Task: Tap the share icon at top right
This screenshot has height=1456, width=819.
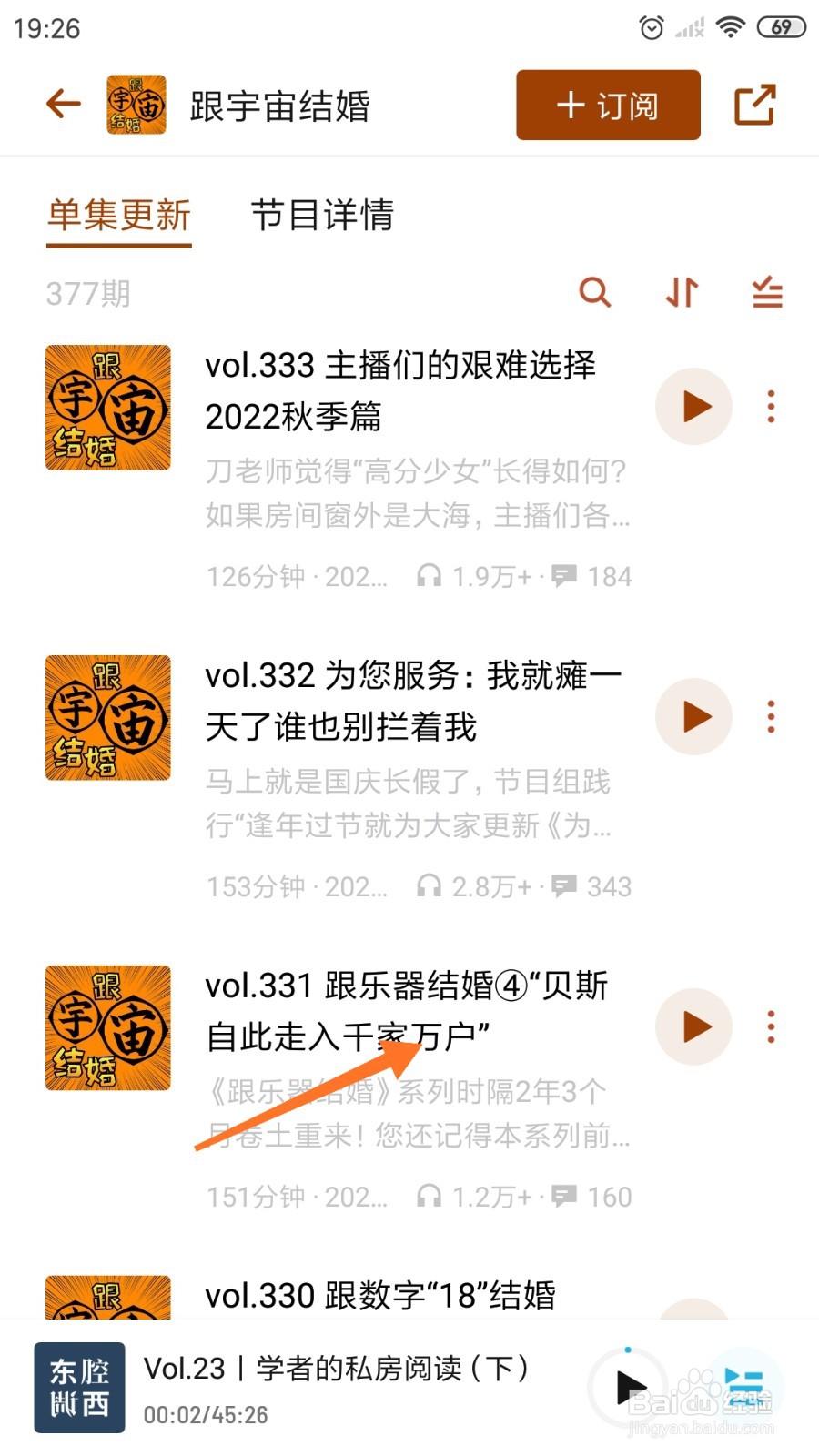Action: coord(754,104)
